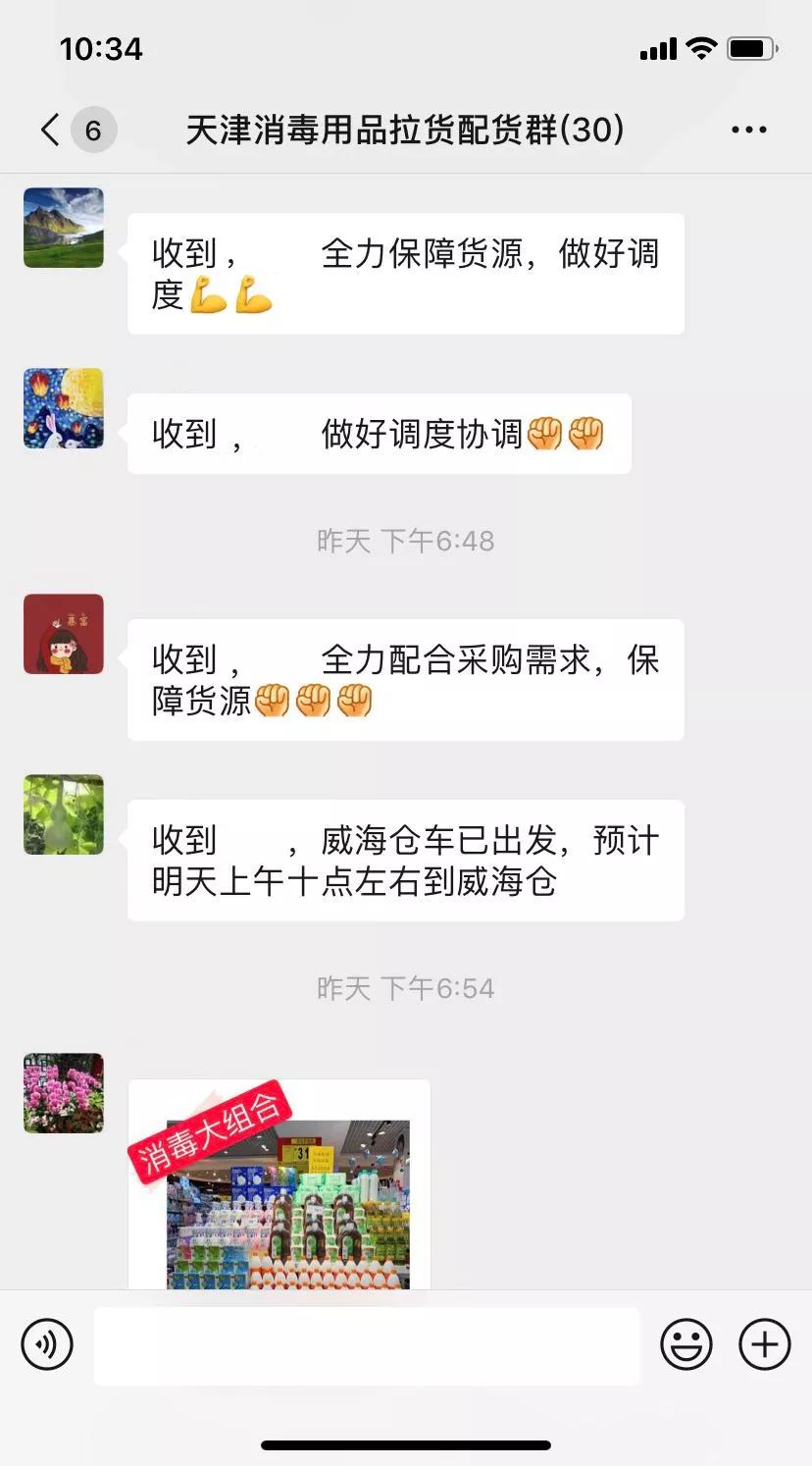
Task: Open the emoji sticker panel
Action: click(x=685, y=1344)
